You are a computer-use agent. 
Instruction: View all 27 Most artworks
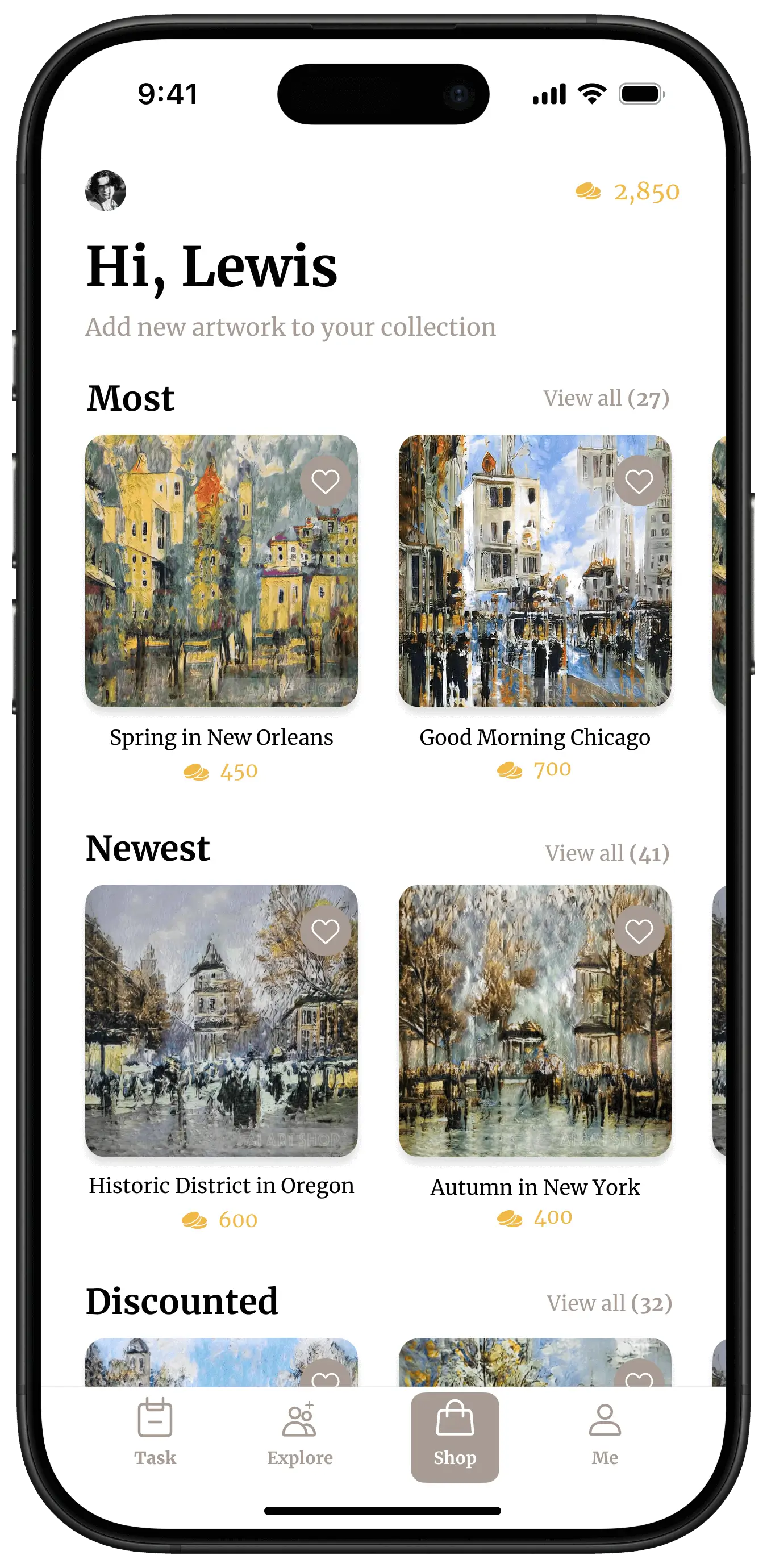[x=606, y=398]
